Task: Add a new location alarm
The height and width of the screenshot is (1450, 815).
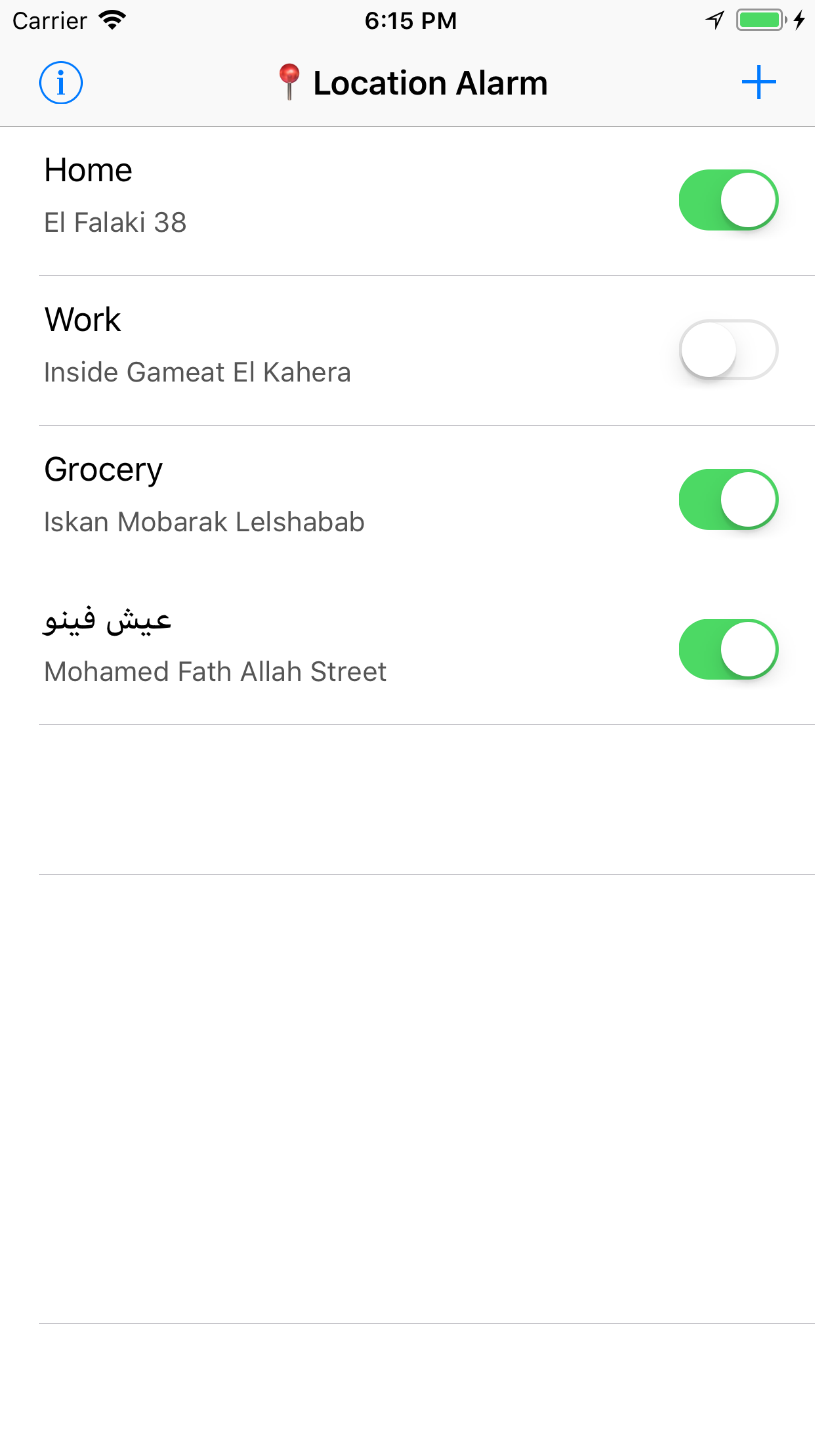Action: [x=758, y=83]
